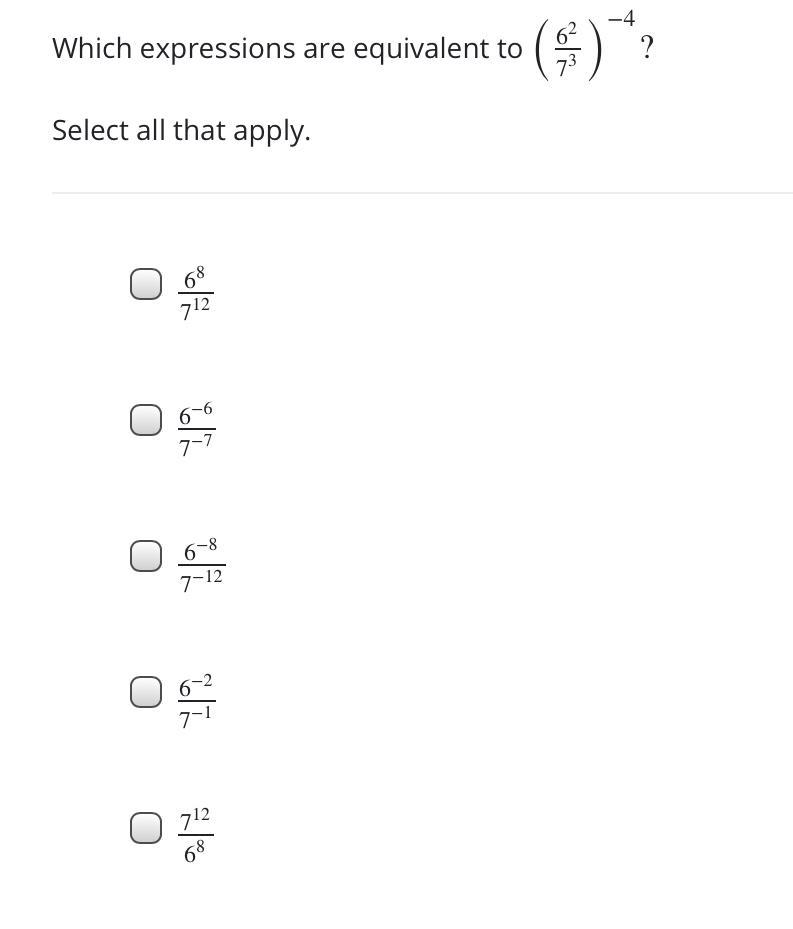Select the checkbox for 6^8 over 7^12
793x929 pixels.
click(x=146, y=284)
